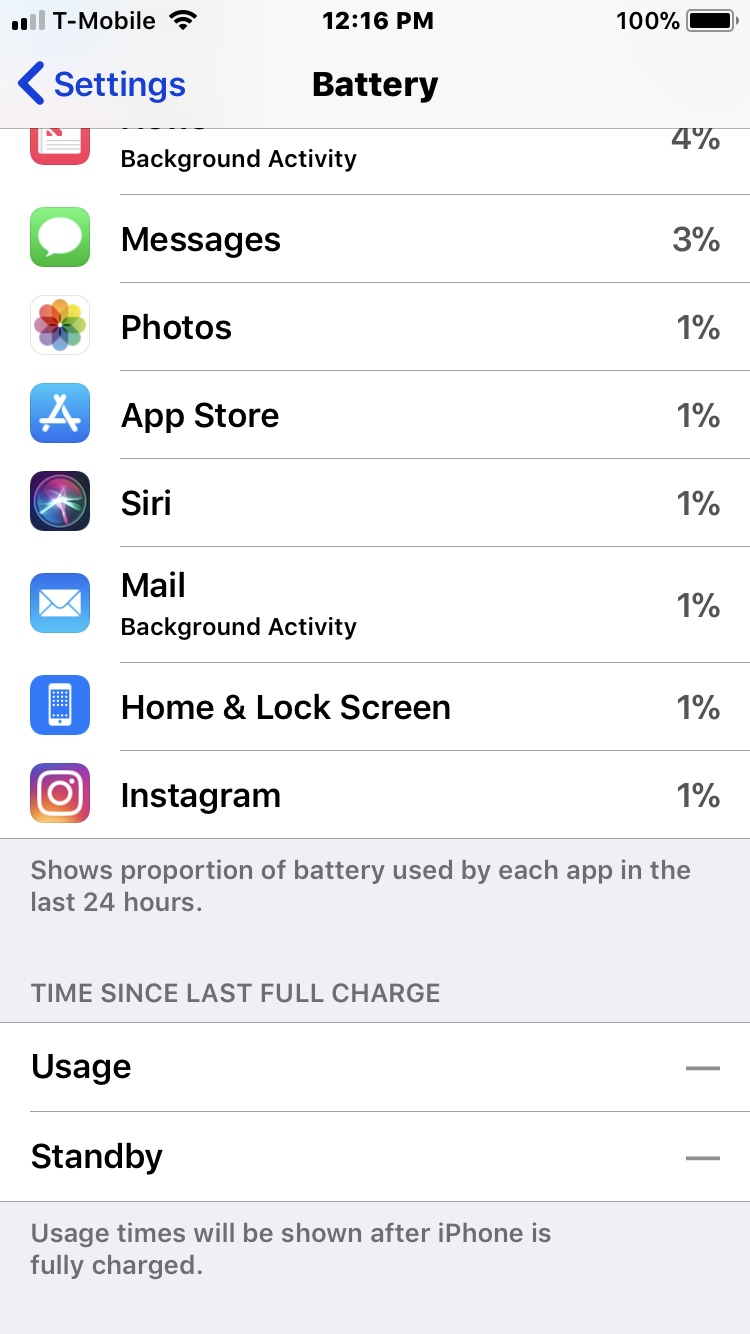This screenshot has width=750, height=1334.
Task: Tap the Mail background activity row
Action: coord(375,605)
